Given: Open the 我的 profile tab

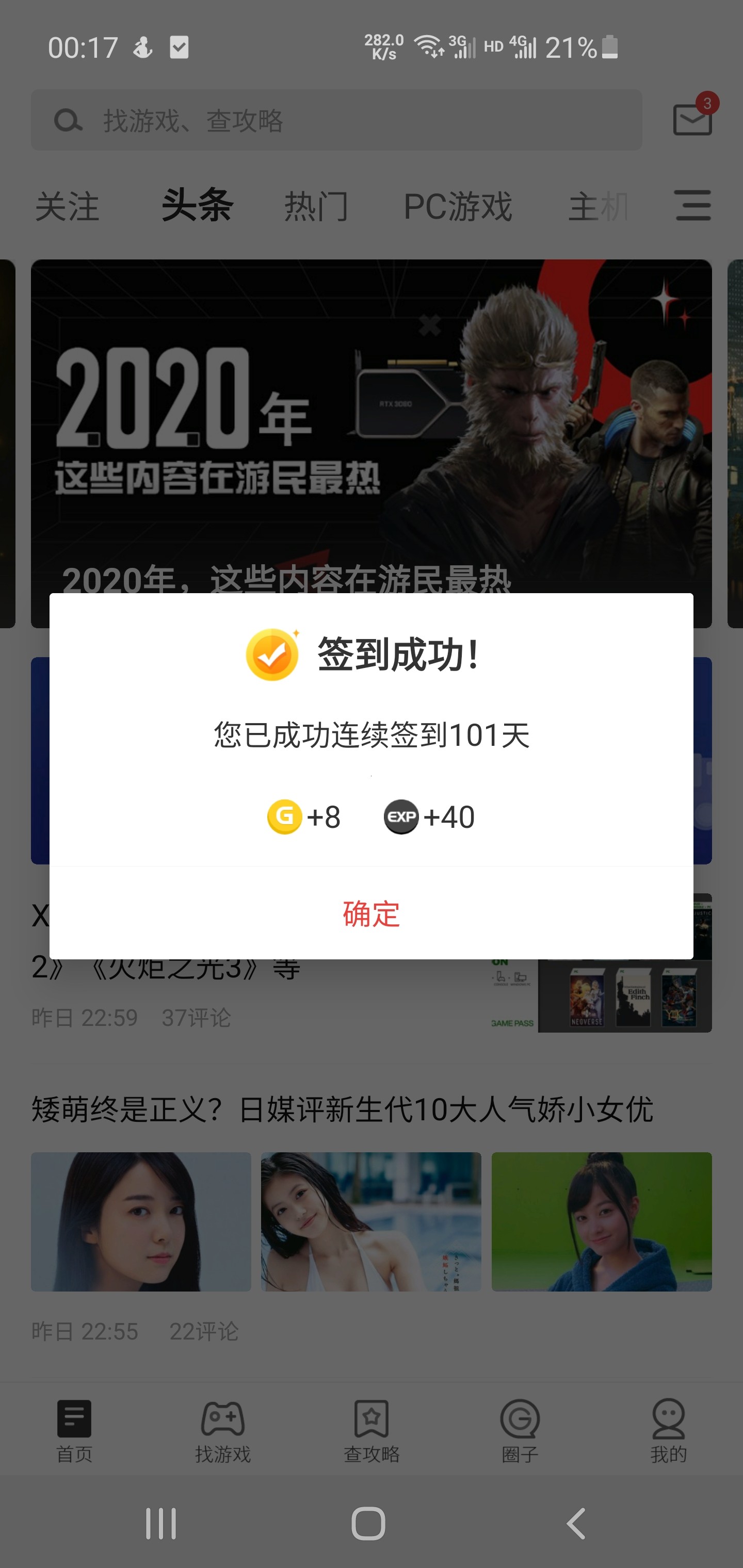Looking at the screenshot, I should 668,1432.
